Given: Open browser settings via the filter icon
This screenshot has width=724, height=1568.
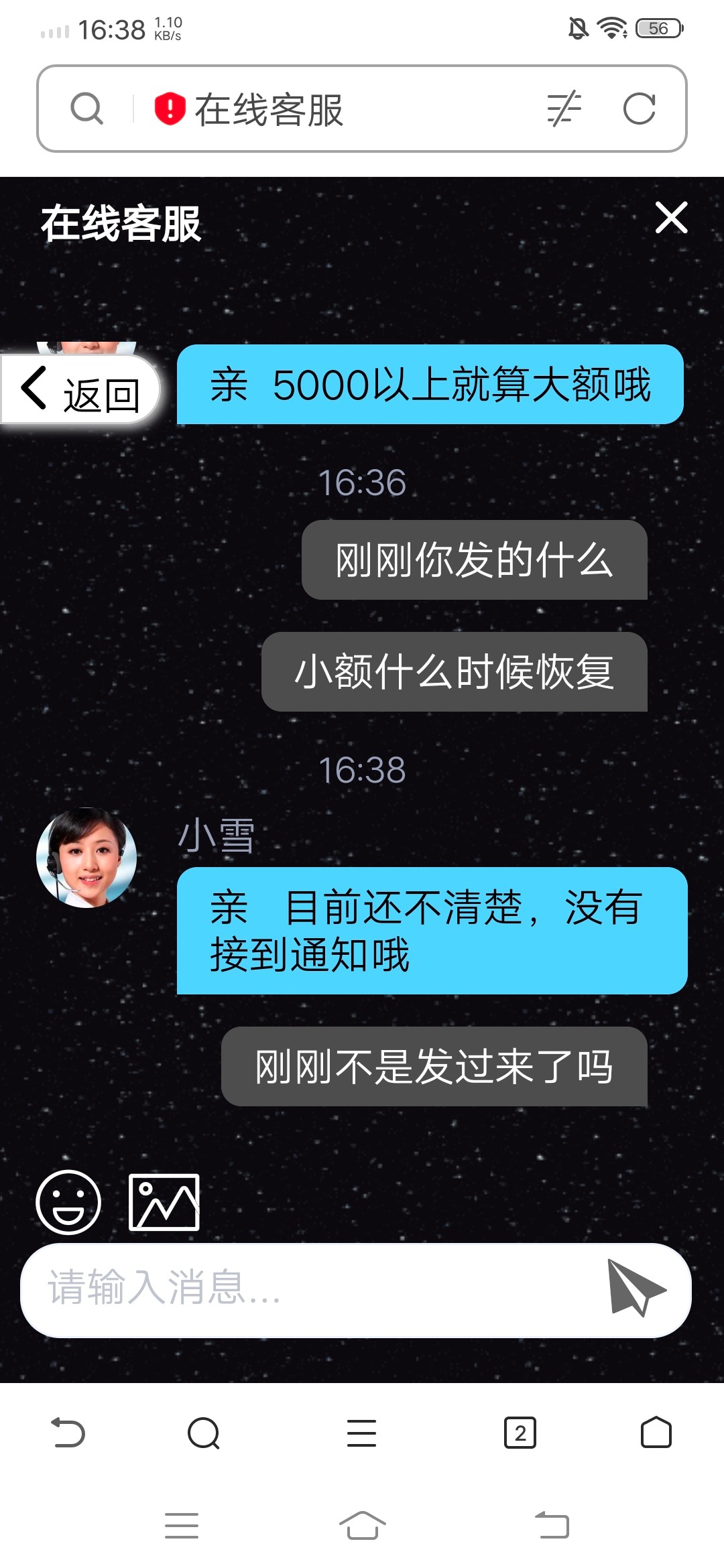Looking at the screenshot, I should click(563, 109).
